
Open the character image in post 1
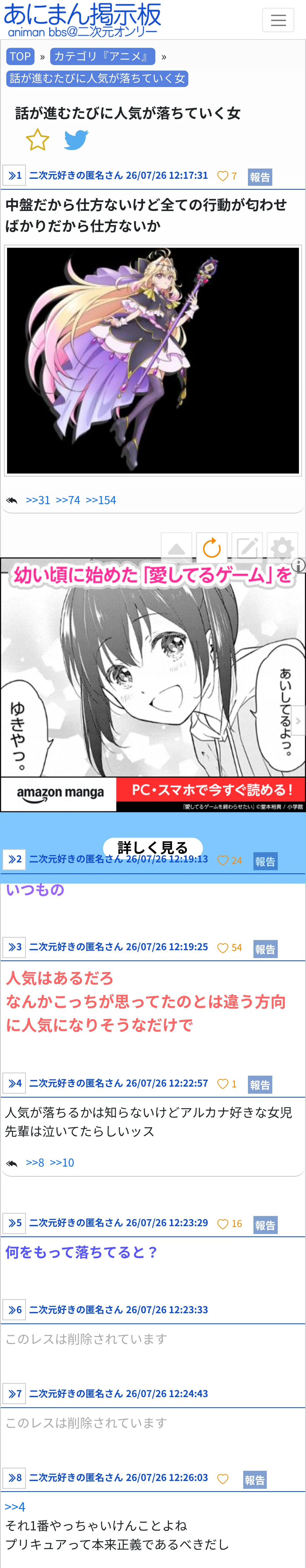[153, 360]
